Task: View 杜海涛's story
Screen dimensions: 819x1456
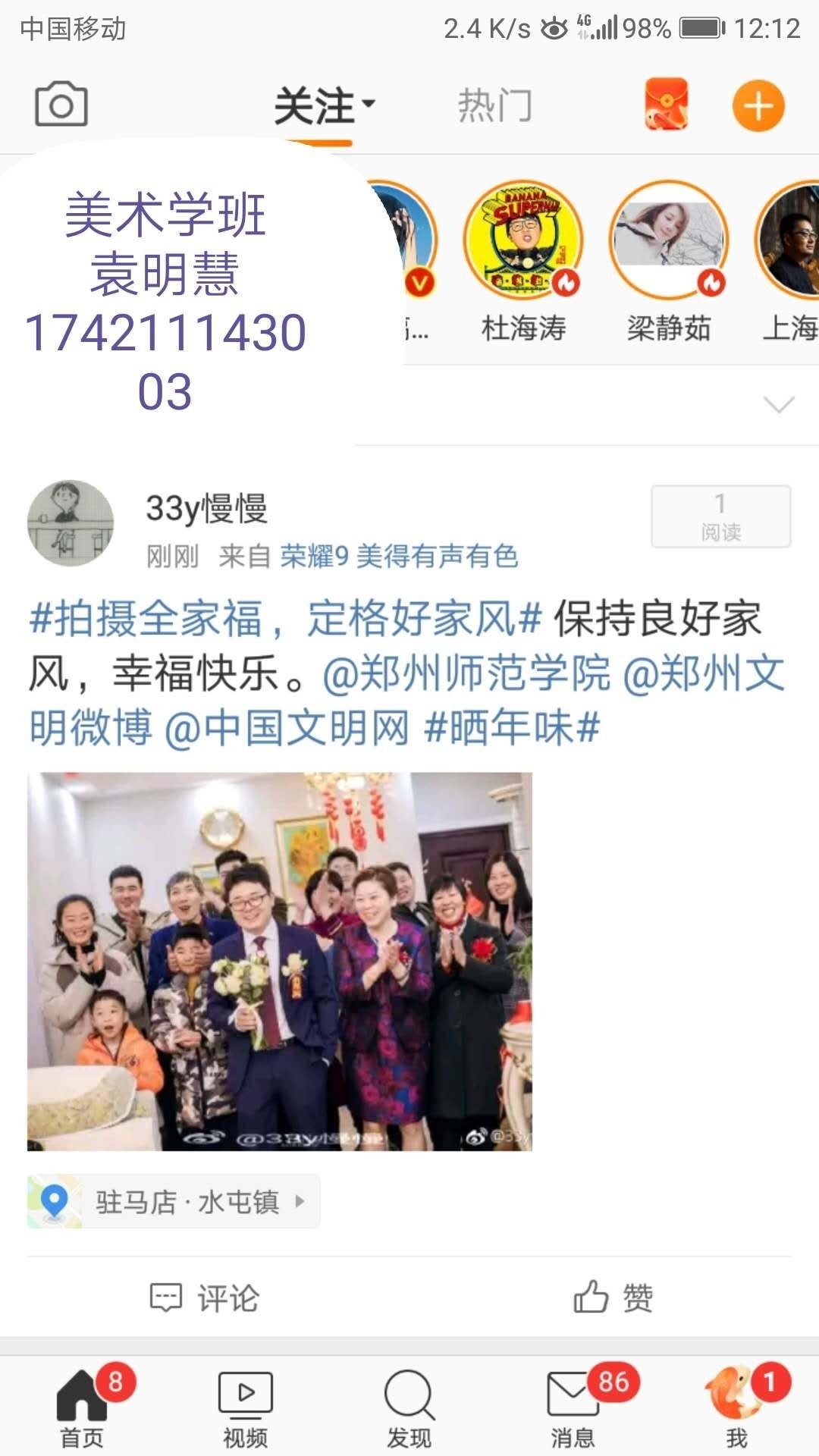Action: [x=523, y=241]
